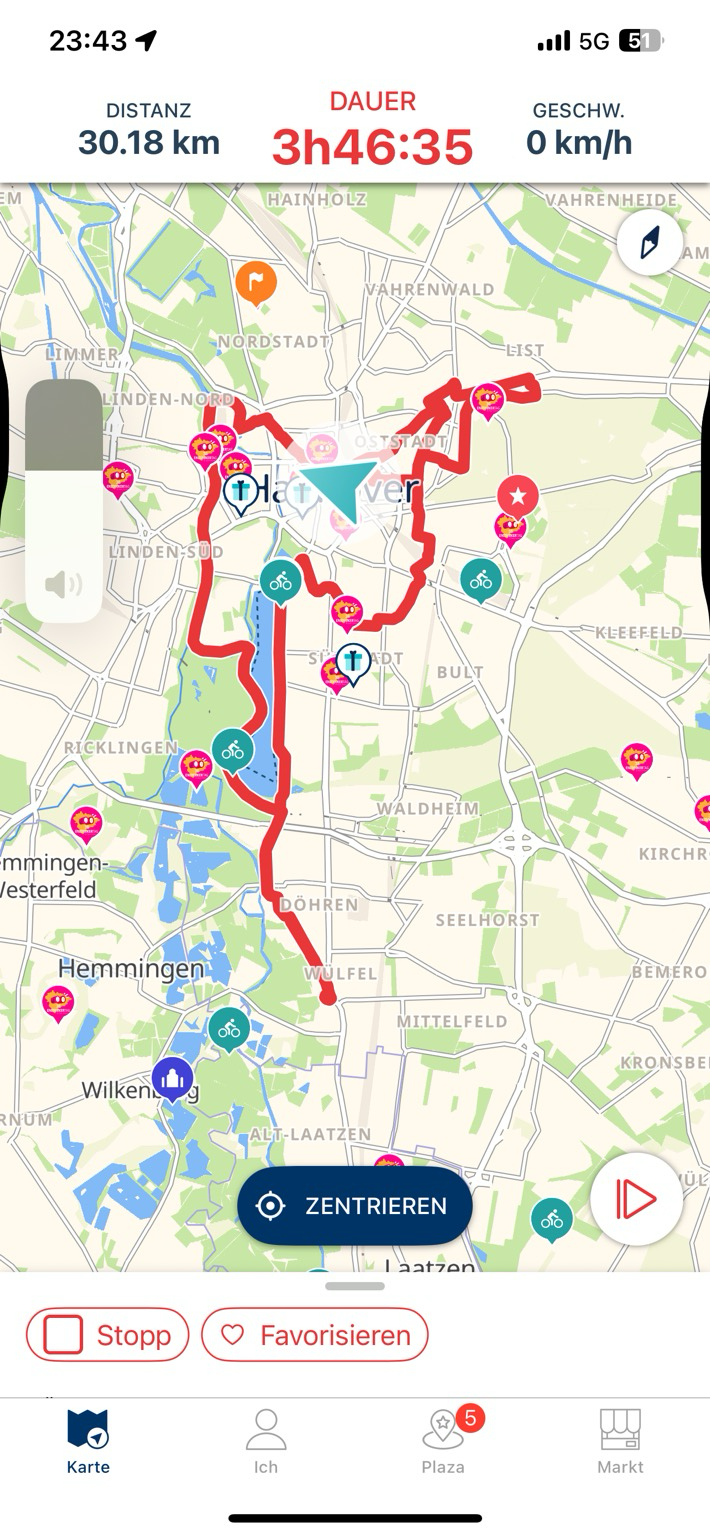Go to the Markt tab
Screen dimensions: 710x1536
[x=620, y=1441]
